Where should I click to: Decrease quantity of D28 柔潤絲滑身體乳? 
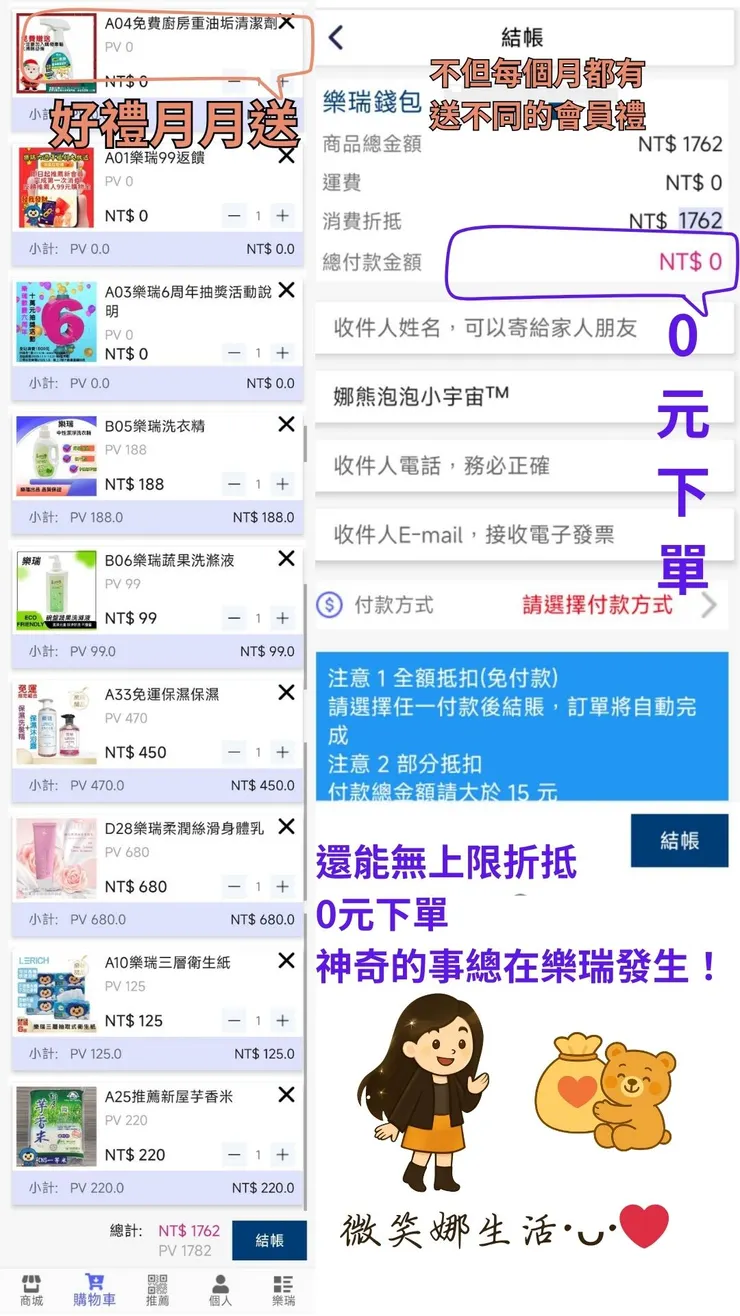point(233,886)
